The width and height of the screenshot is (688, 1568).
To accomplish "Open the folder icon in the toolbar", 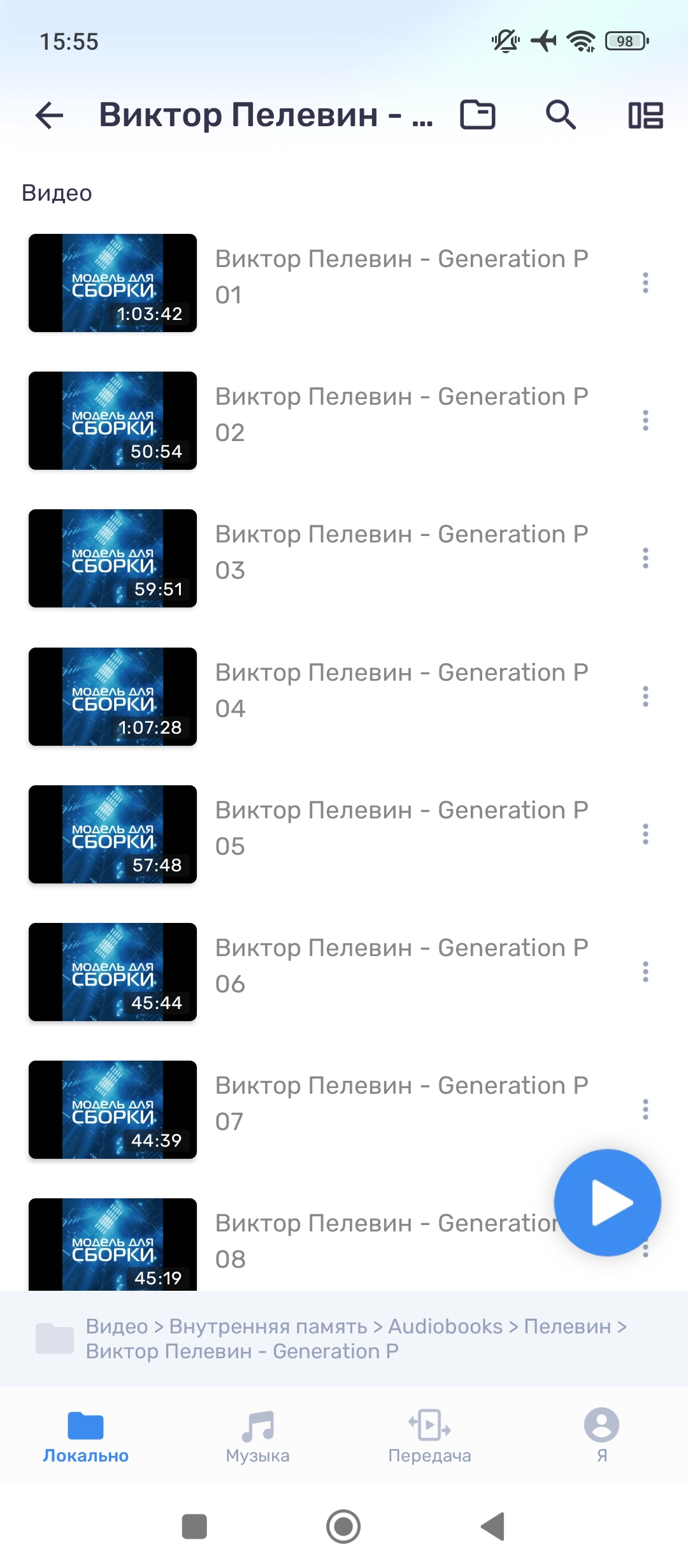I will (x=478, y=115).
